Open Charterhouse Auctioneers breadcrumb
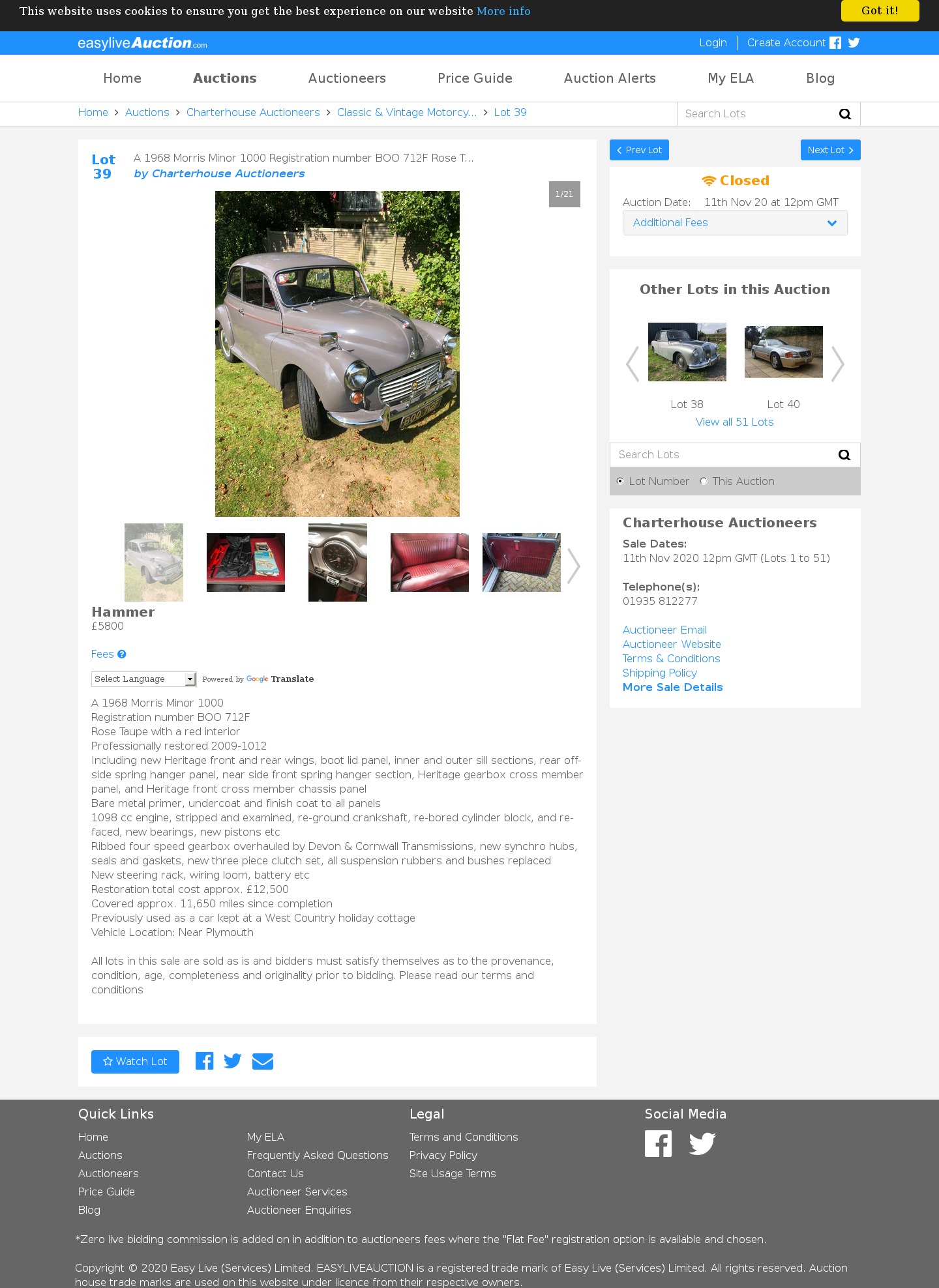 coord(253,113)
